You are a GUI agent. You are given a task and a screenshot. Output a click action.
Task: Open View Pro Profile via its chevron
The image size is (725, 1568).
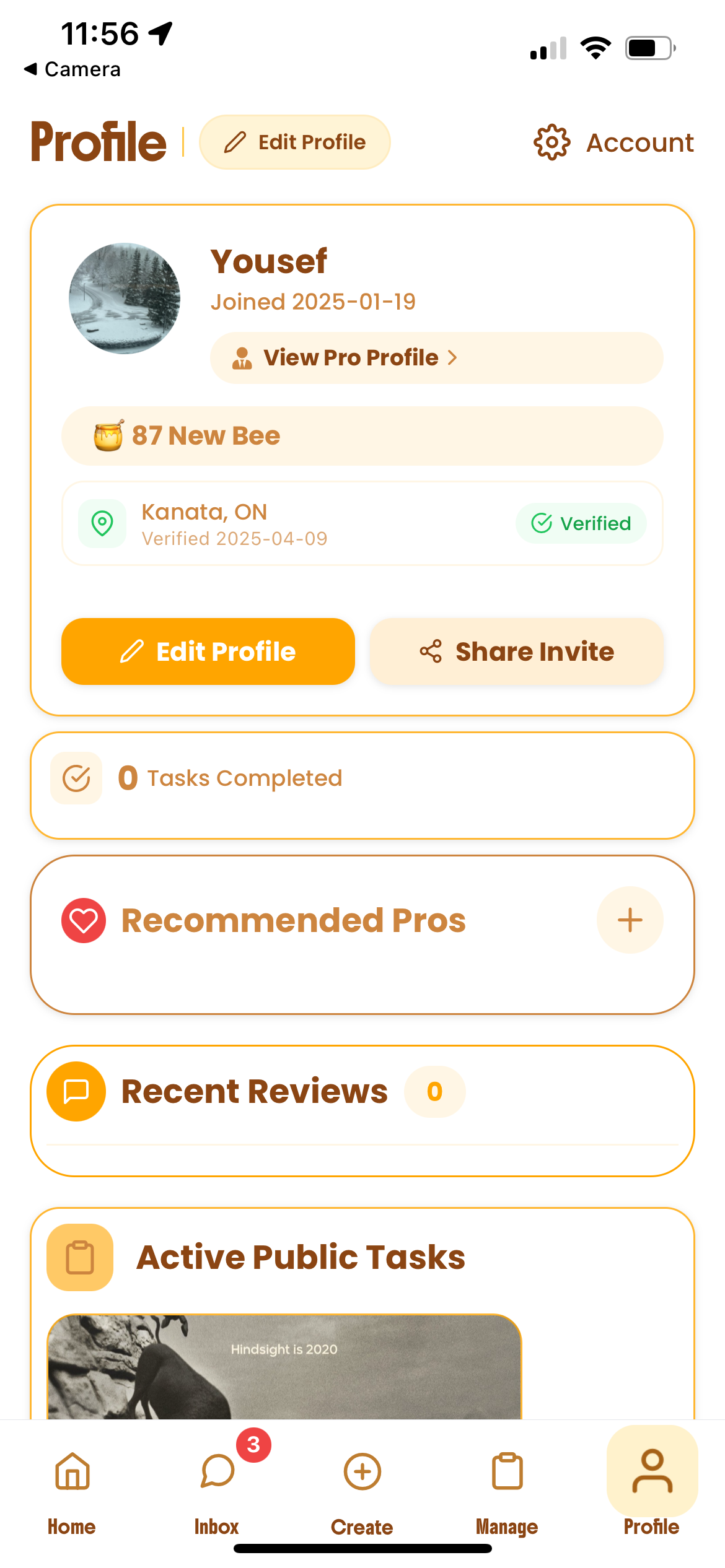tap(453, 358)
